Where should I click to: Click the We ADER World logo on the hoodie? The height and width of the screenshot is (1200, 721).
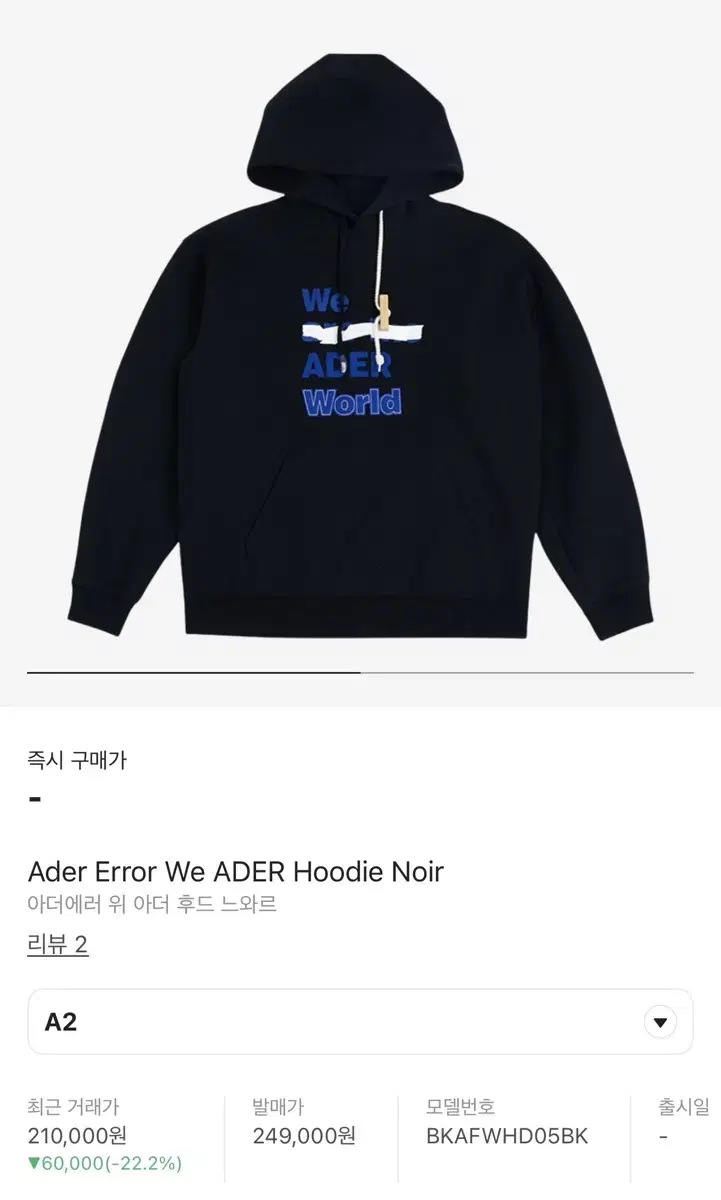[x=350, y=350]
